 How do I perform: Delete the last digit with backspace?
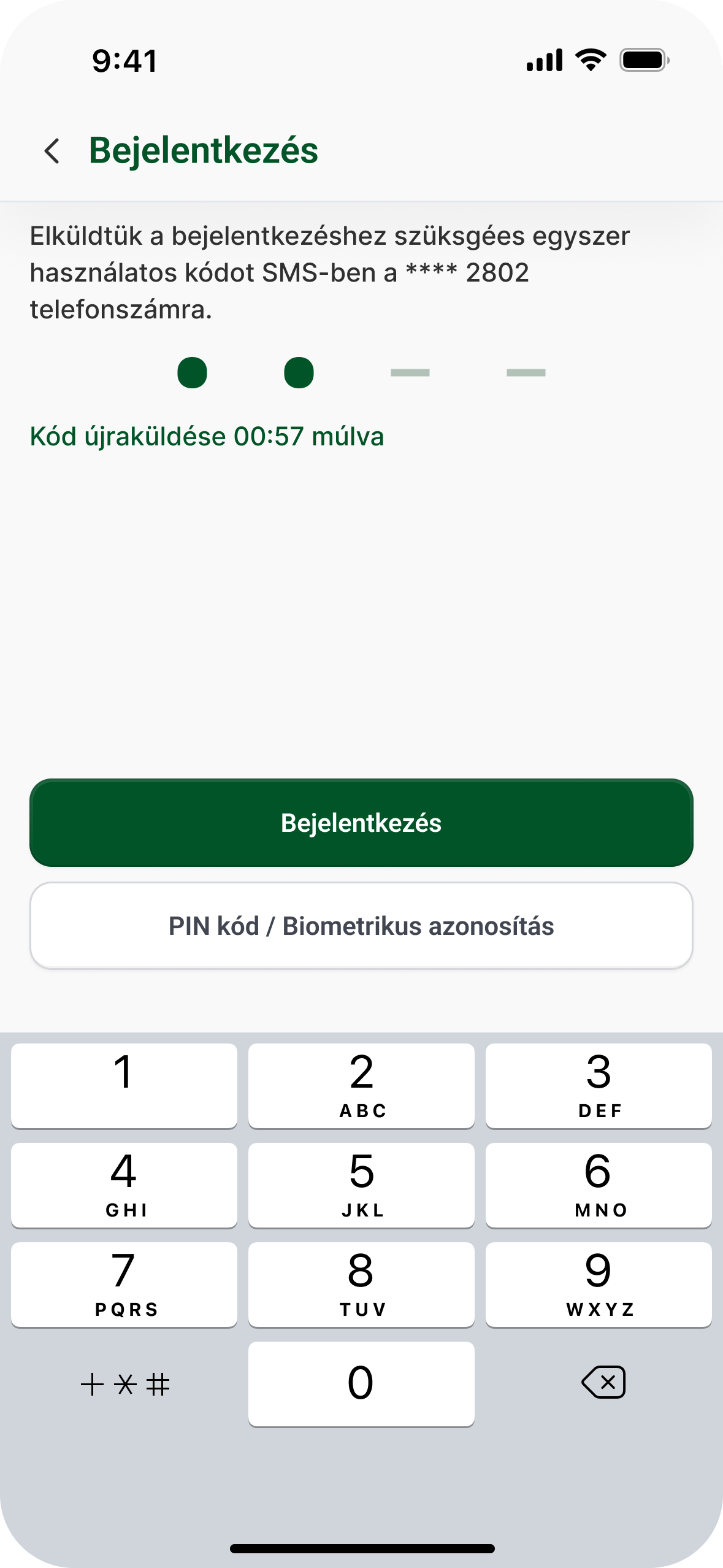click(603, 1383)
